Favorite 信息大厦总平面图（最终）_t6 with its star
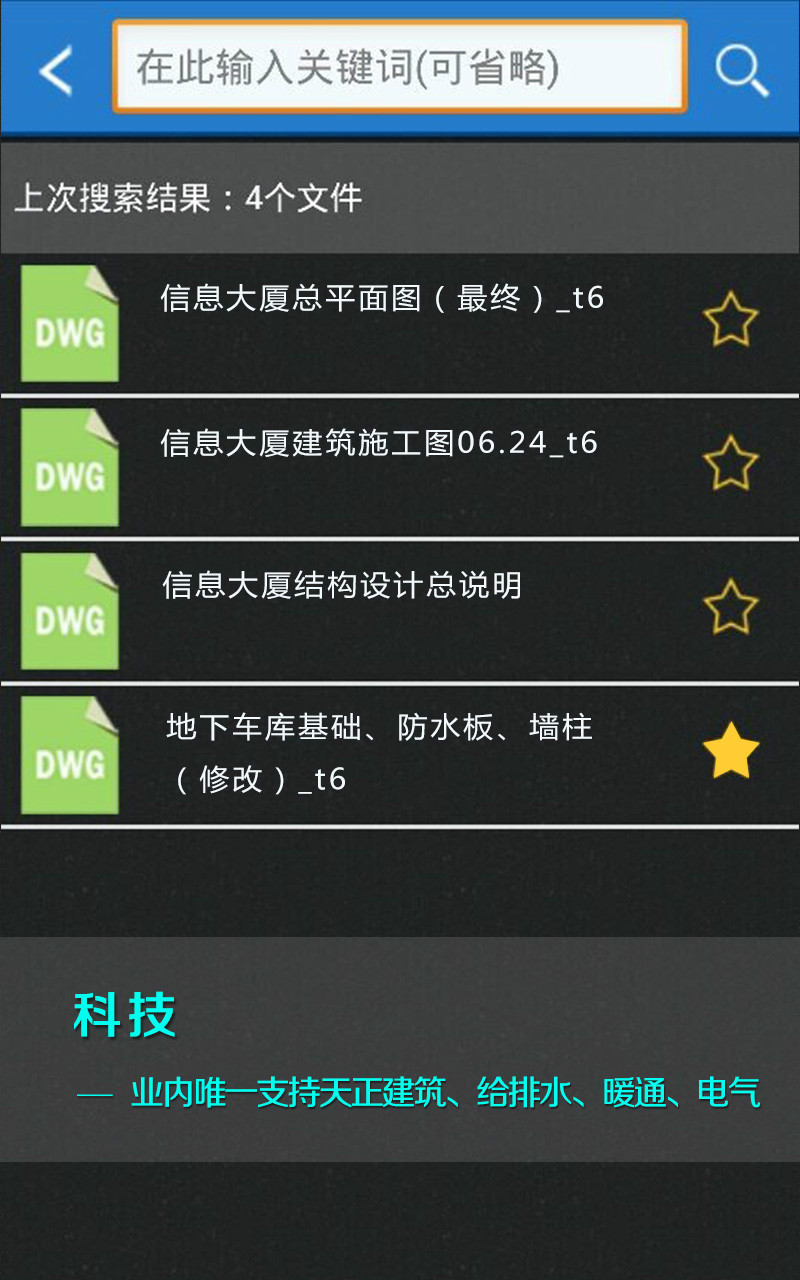800x1280 pixels. [731, 320]
